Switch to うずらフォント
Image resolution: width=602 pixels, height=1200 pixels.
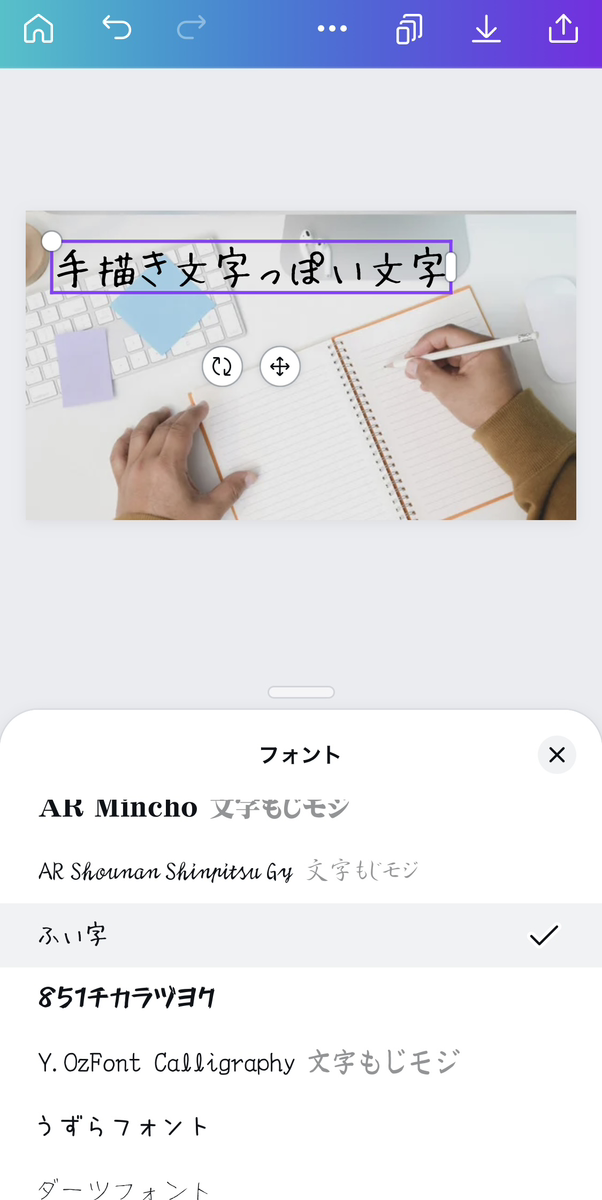[123, 1126]
